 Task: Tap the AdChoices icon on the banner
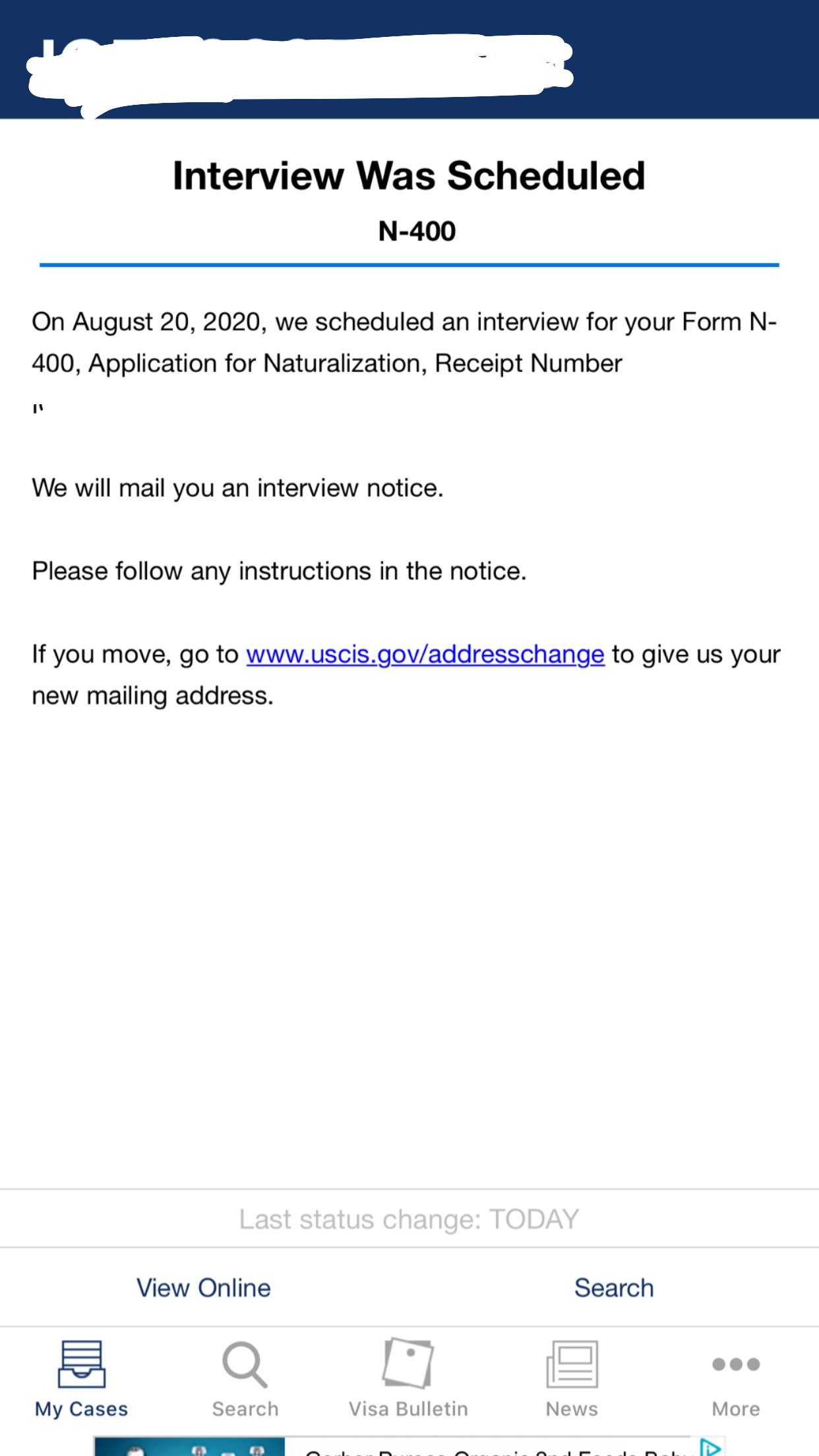pyautogui.click(x=710, y=1448)
